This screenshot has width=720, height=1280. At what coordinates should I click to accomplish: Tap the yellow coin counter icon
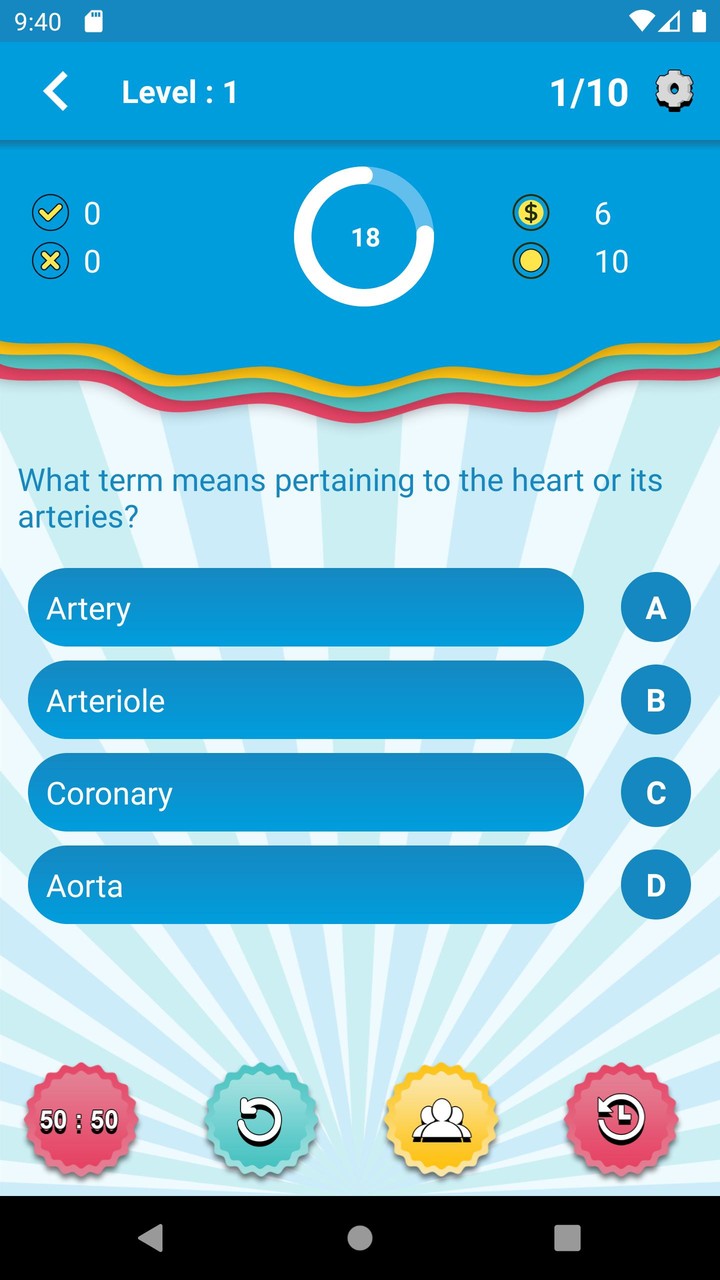pos(531,261)
